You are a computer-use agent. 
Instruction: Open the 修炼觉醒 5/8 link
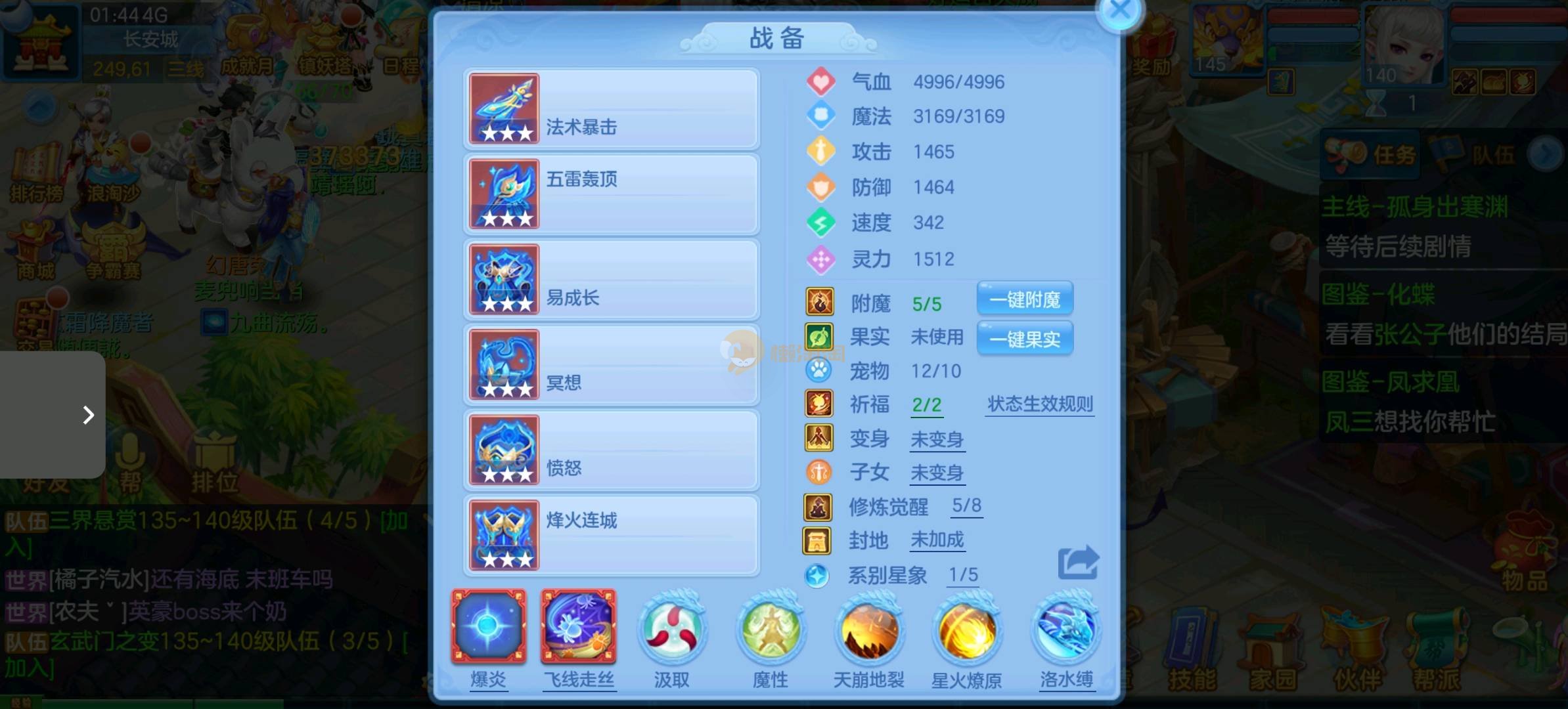pos(966,505)
